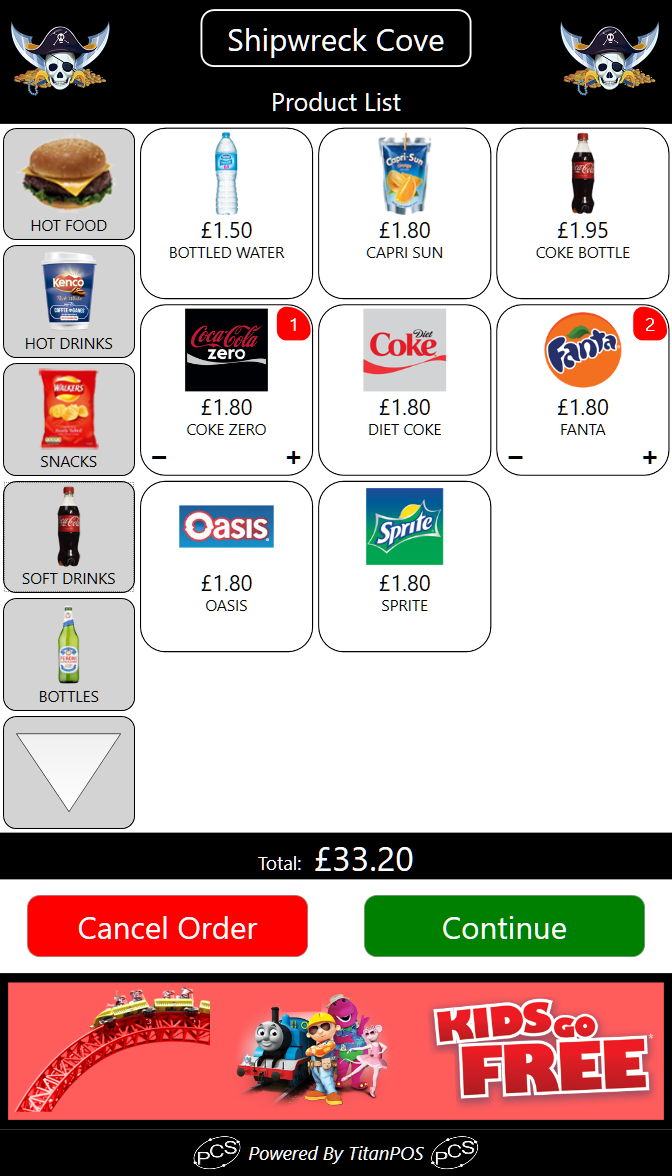Decrease Fanta quantity with minus
672x1176 pixels.
pos(516,458)
